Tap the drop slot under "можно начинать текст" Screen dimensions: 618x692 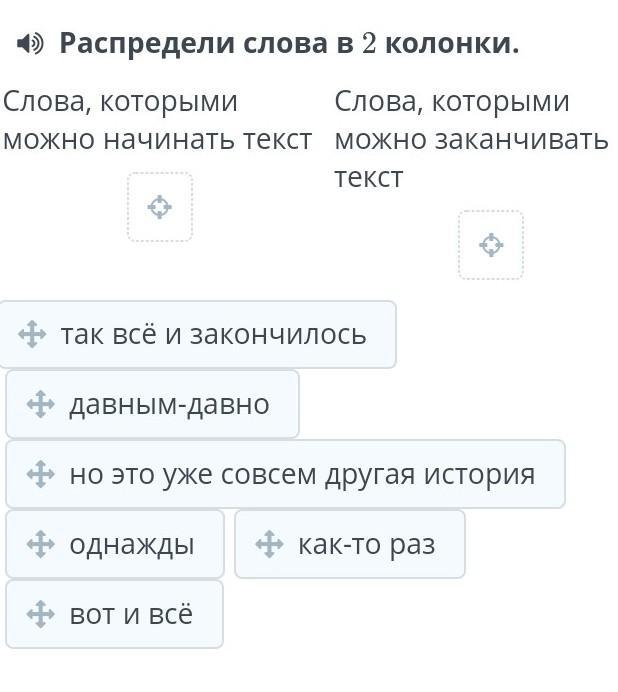click(x=160, y=208)
